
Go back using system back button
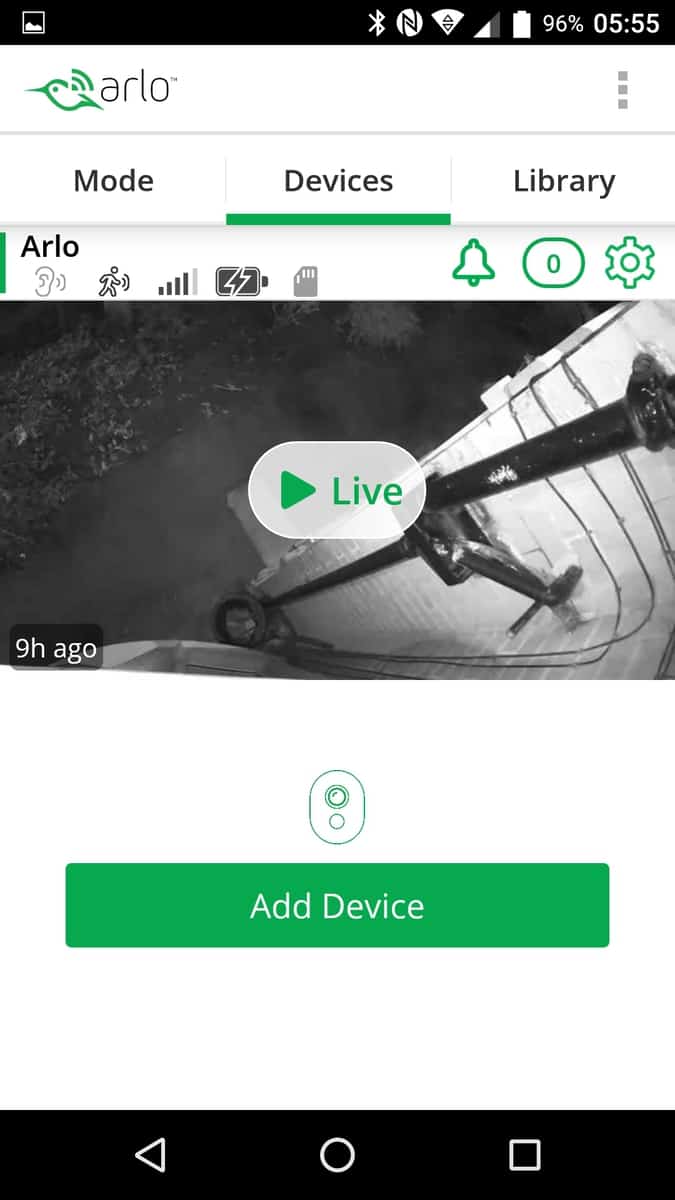(150, 1155)
